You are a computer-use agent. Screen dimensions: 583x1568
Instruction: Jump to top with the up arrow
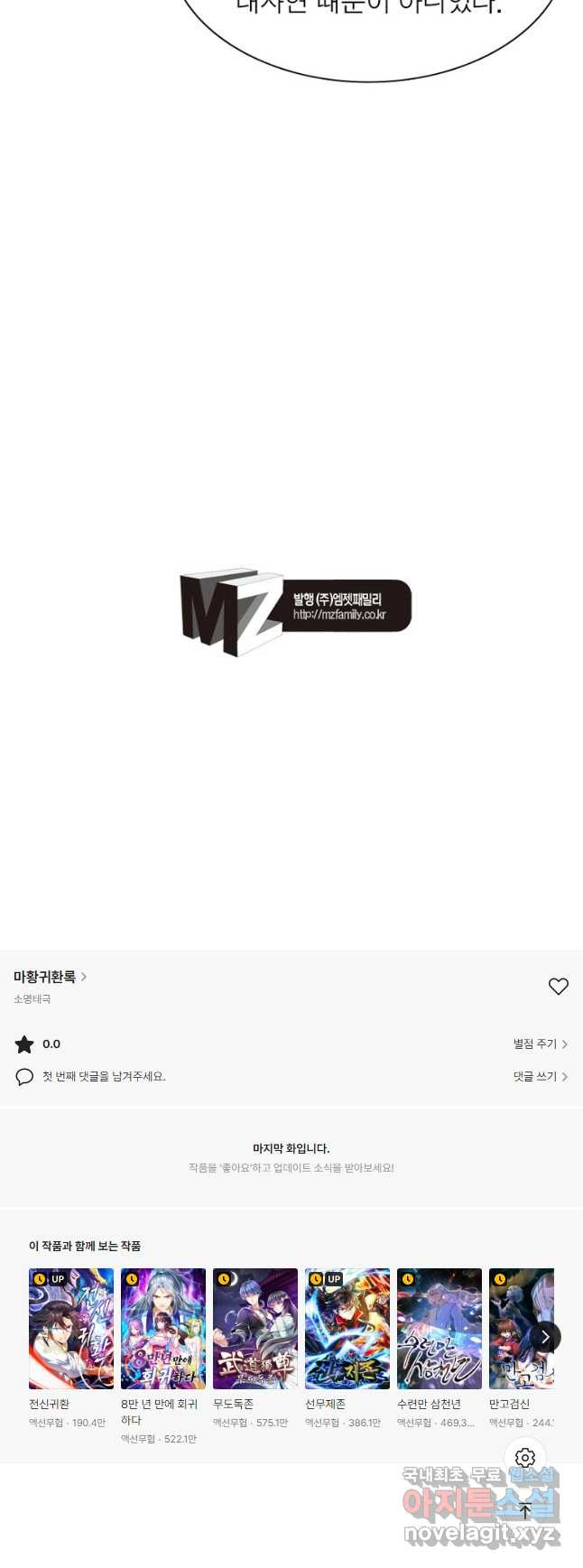[x=525, y=1511]
